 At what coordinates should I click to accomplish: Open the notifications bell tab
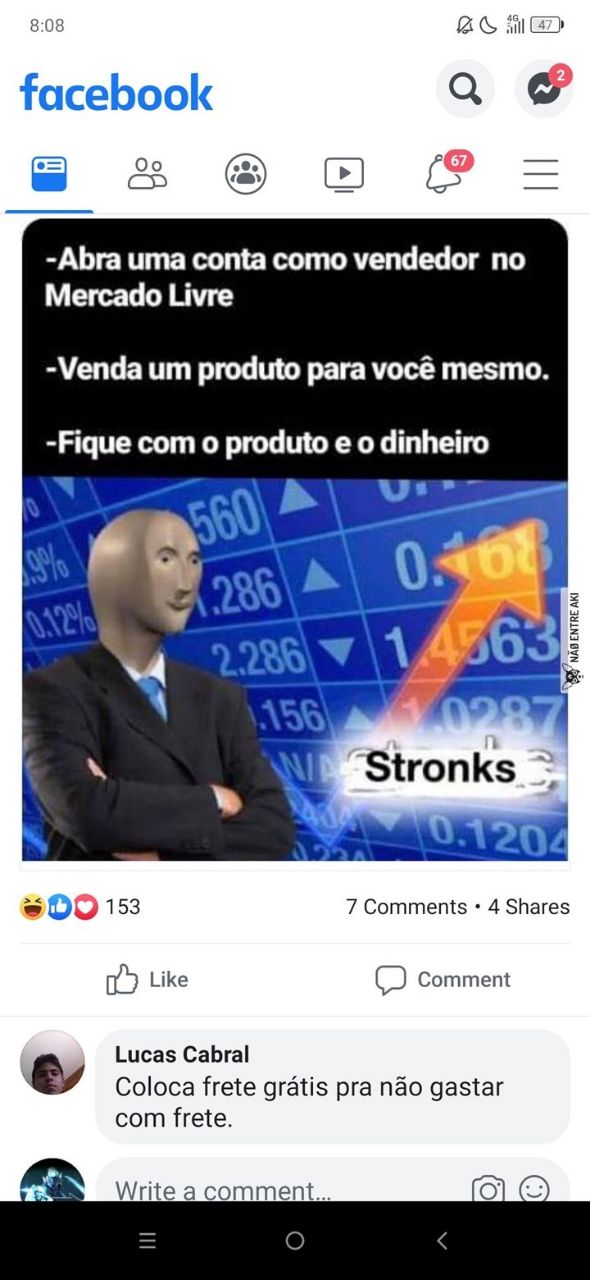tap(443, 174)
